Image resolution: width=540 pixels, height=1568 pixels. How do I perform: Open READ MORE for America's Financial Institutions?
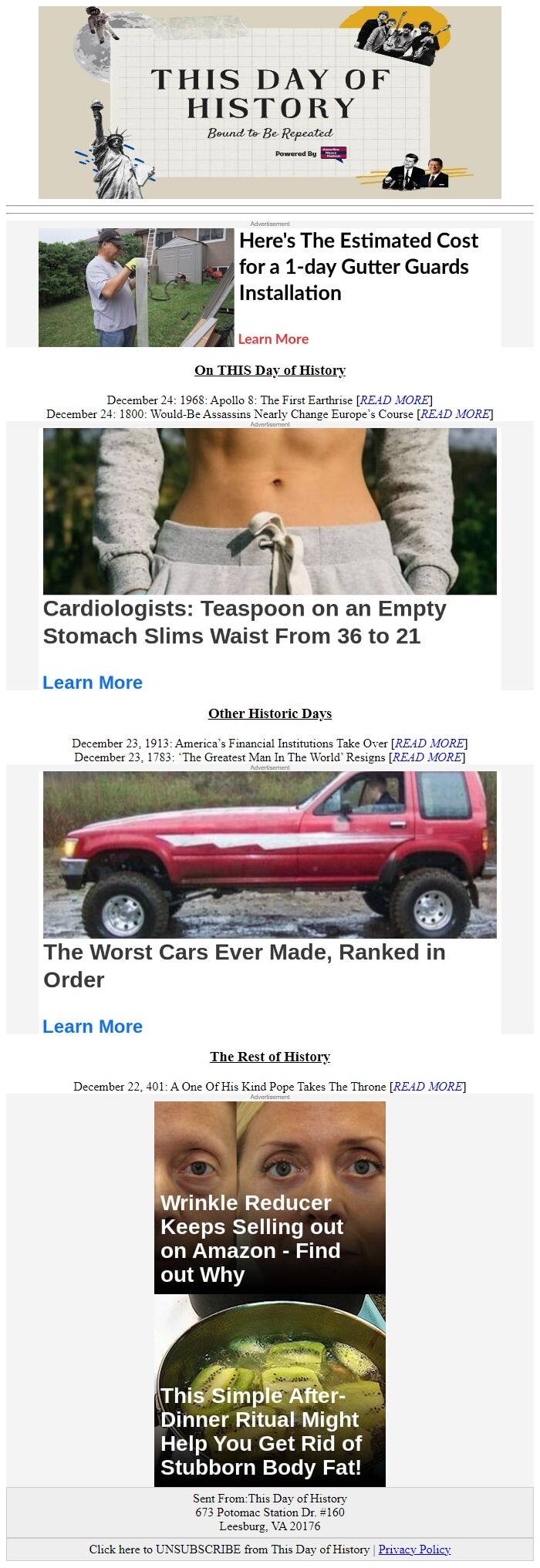pyautogui.click(x=430, y=743)
